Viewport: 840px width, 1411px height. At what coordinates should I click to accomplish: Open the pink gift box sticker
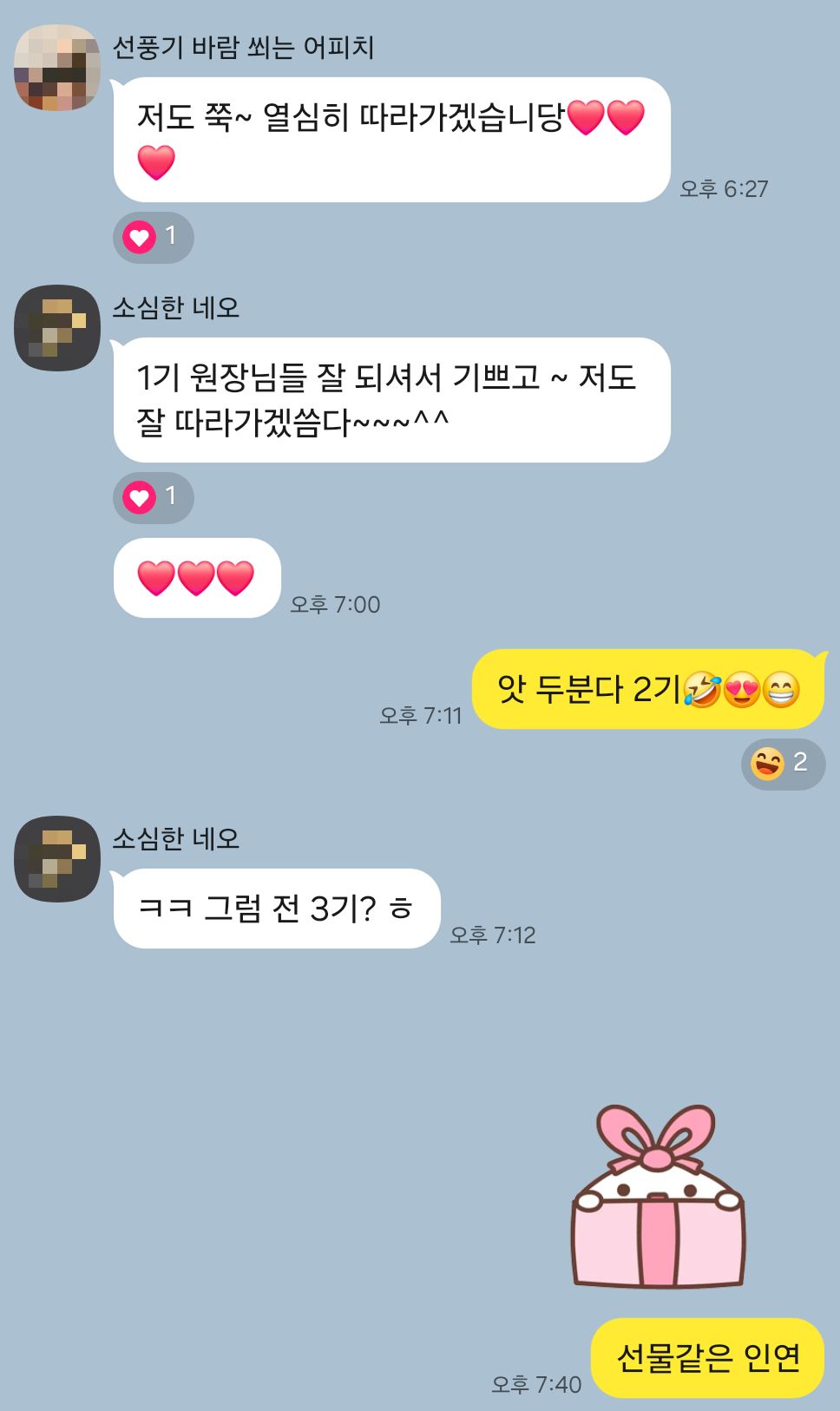pos(658,1197)
